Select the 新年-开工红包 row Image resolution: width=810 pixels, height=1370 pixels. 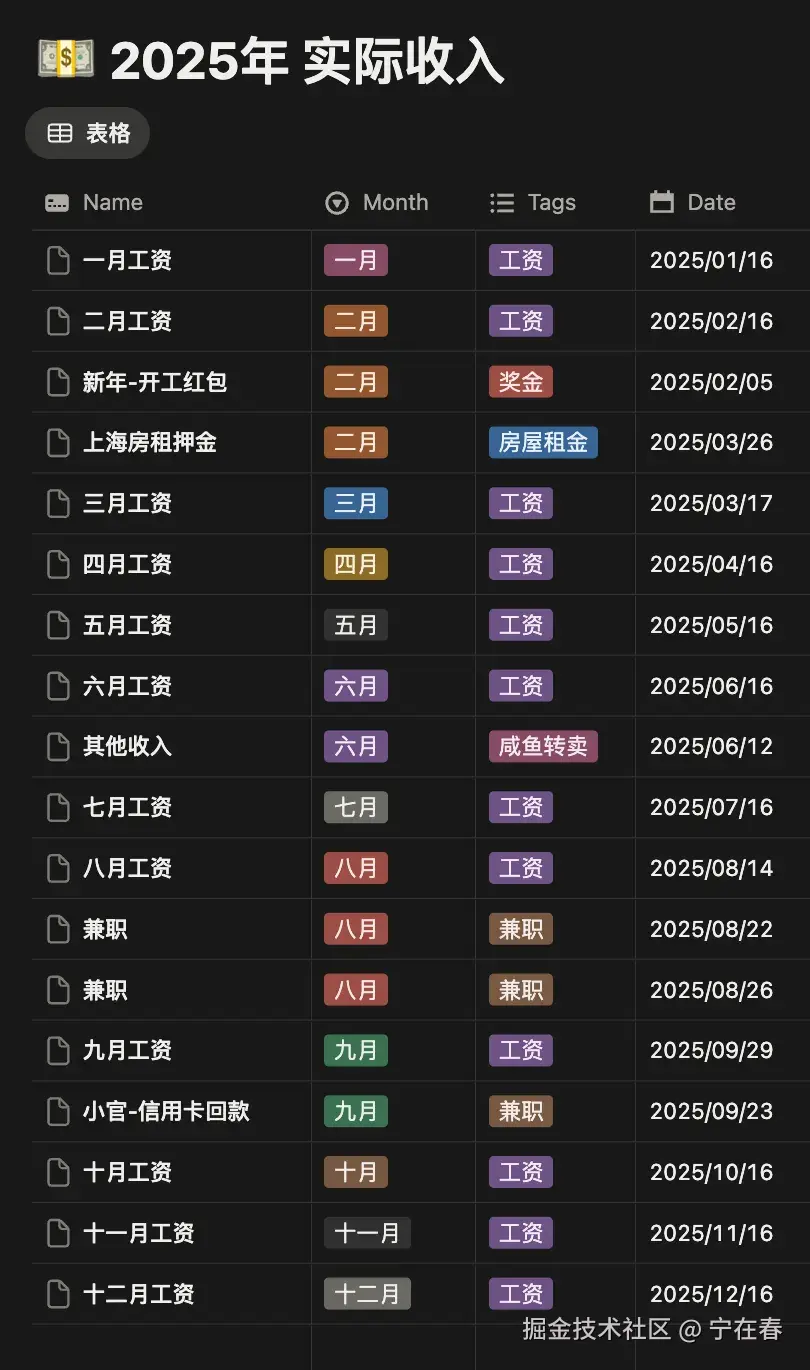(155, 382)
